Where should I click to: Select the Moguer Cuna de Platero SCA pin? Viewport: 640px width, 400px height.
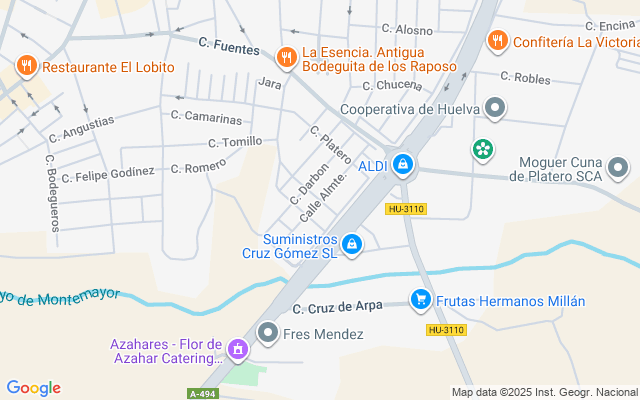click(619, 168)
